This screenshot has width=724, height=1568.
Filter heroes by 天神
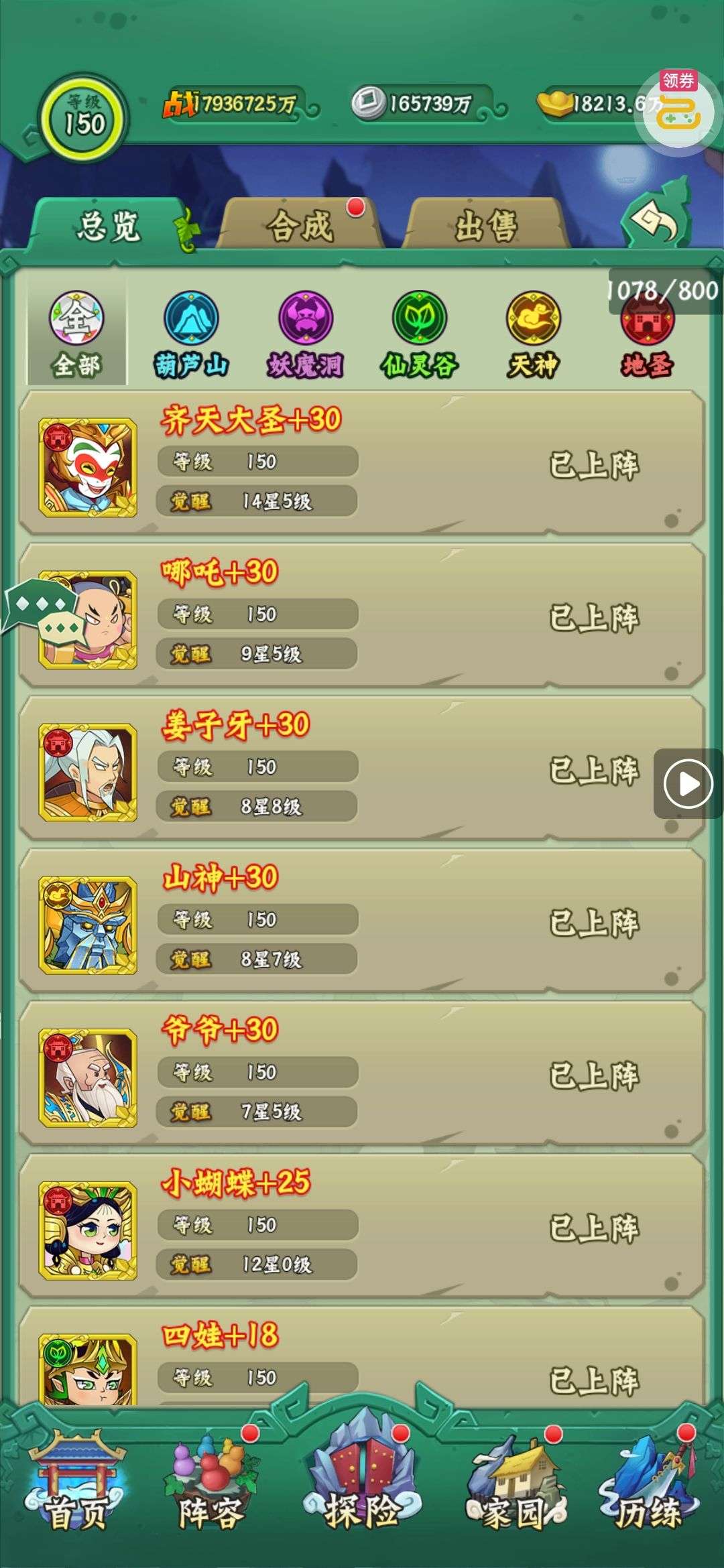click(533, 334)
